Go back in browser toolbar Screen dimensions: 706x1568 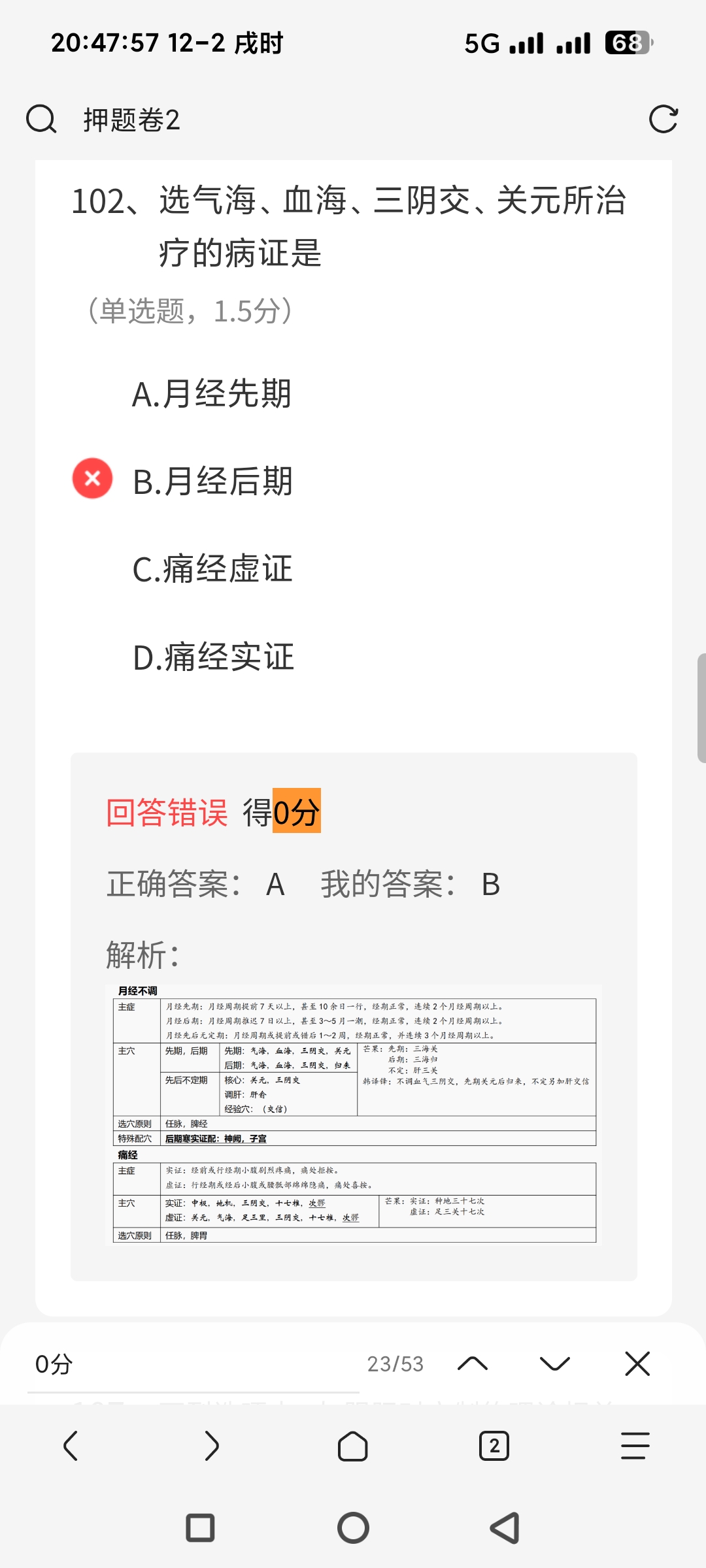(71, 1446)
